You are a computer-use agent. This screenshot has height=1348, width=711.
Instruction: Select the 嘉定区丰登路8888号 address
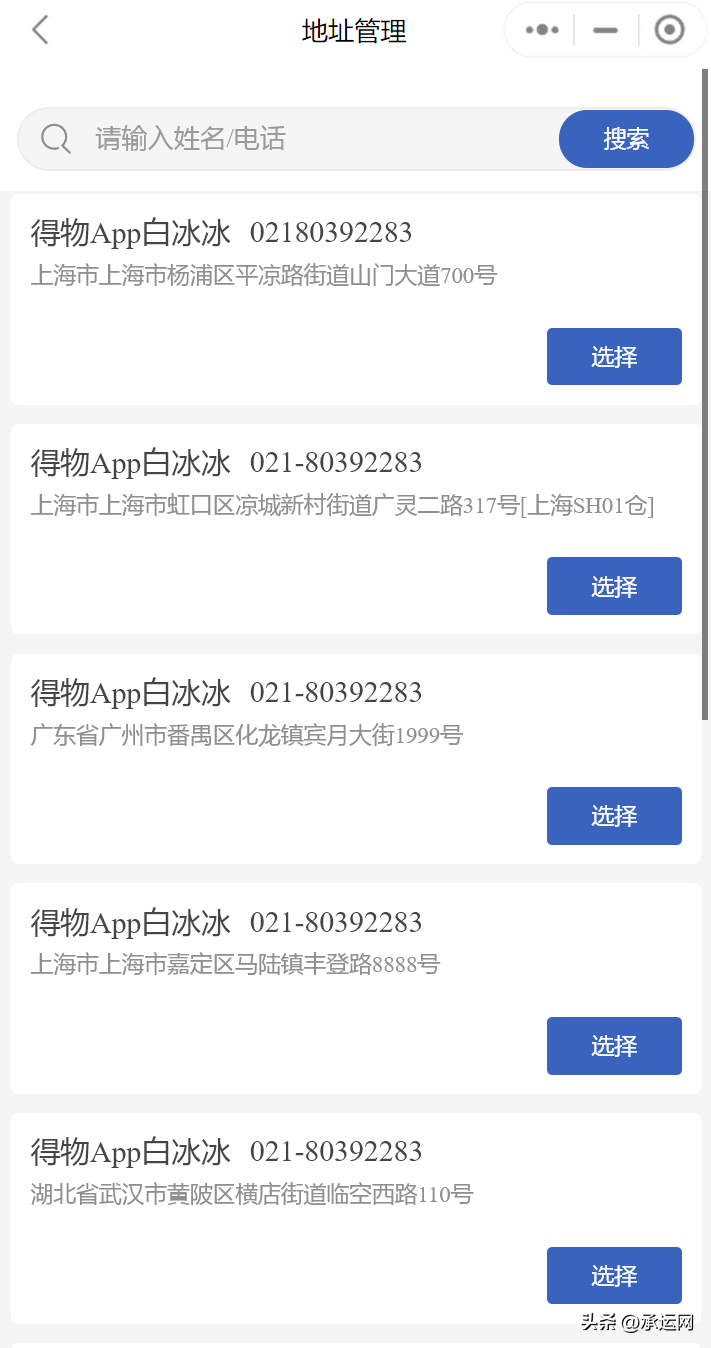614,1046
